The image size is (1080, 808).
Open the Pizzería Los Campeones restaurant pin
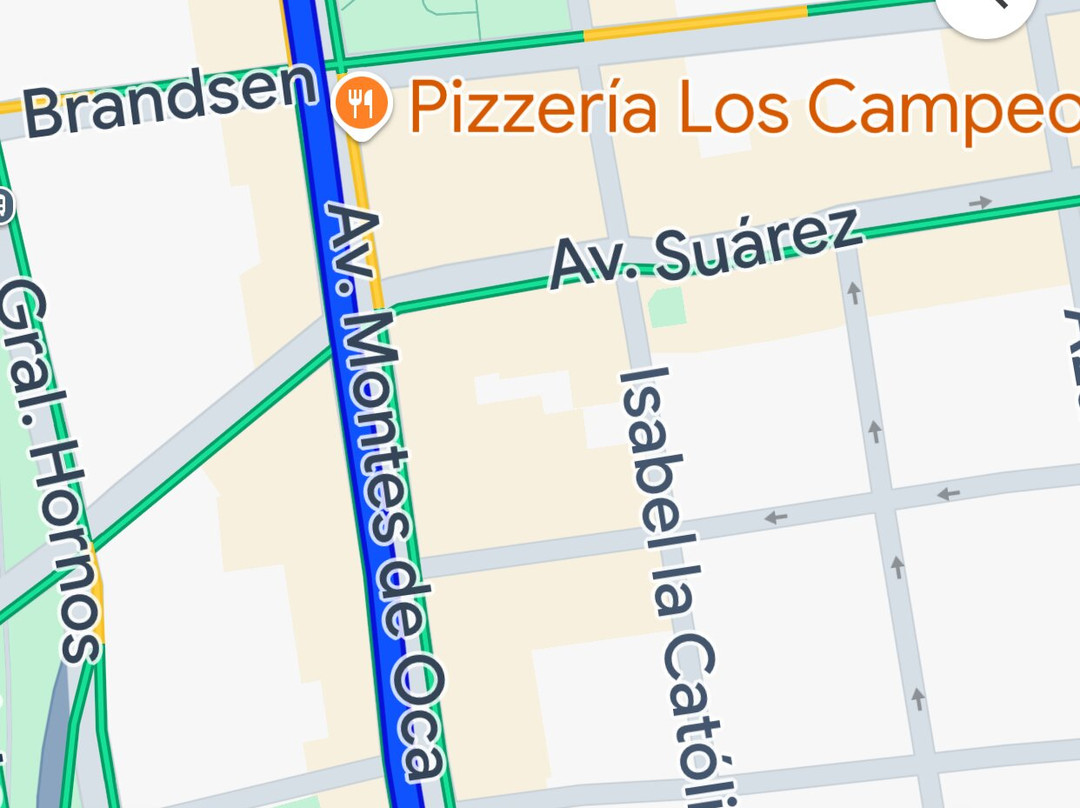point(361,104)
